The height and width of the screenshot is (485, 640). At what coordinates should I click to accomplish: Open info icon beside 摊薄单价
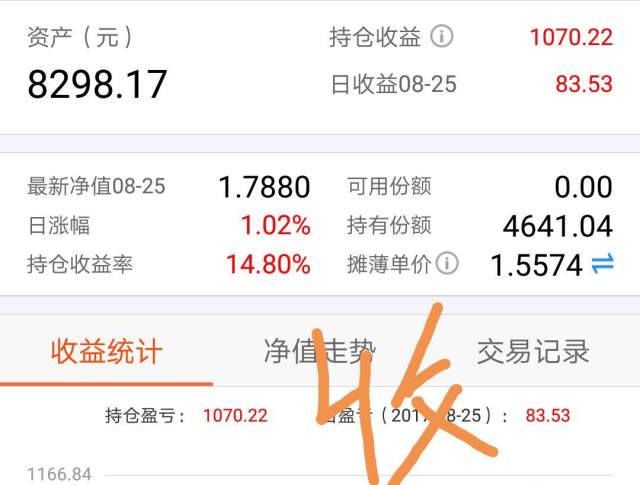447,264
